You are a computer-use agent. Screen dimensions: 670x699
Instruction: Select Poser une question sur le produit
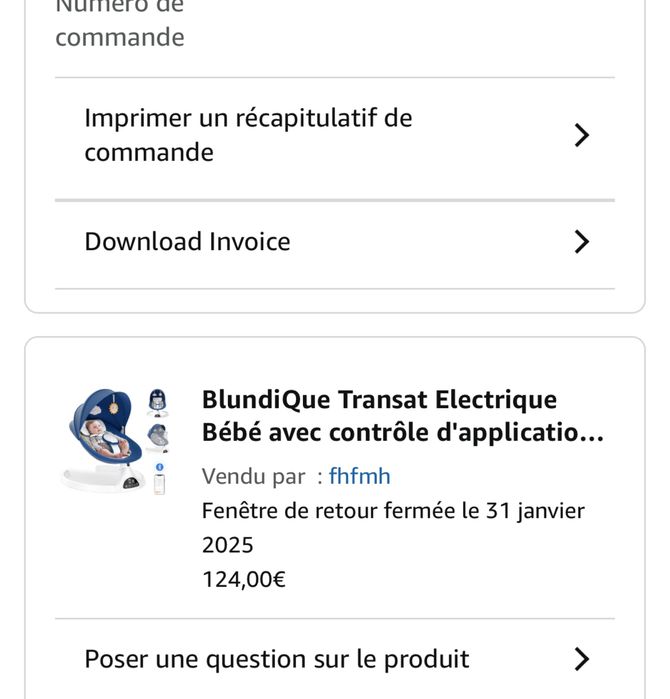click(x=334, y=659)
